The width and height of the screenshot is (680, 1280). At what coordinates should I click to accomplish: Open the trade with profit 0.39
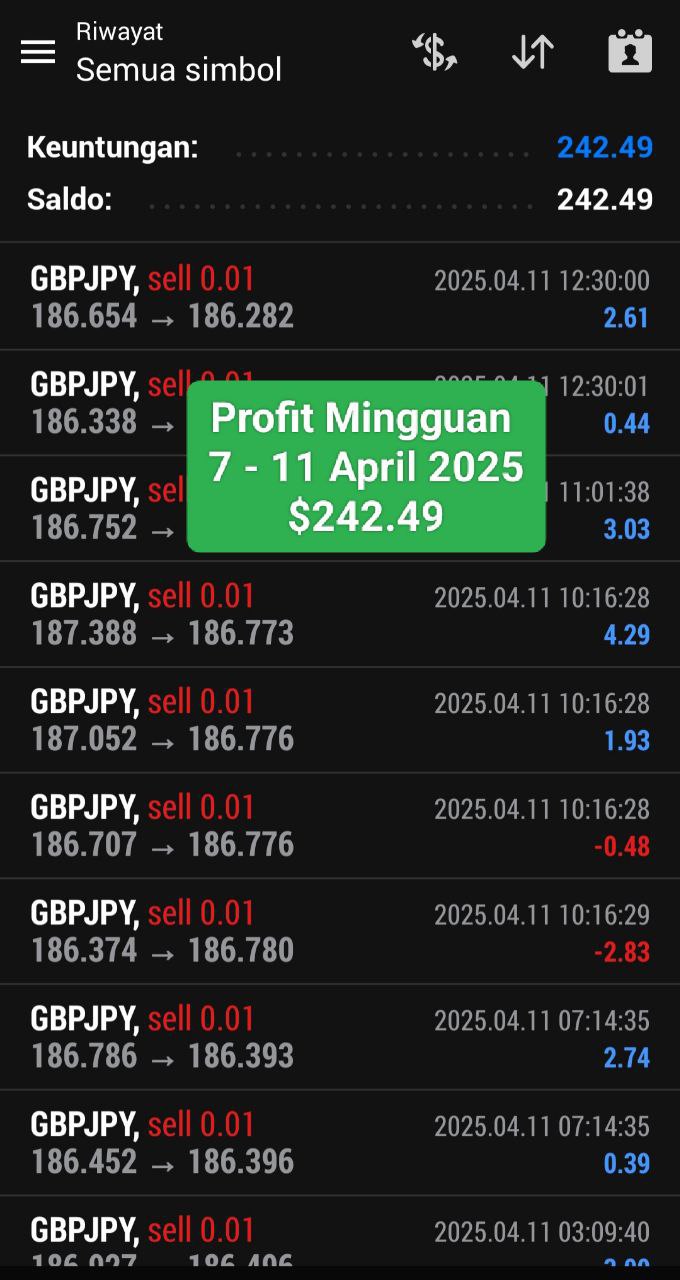pos(340,1143)
